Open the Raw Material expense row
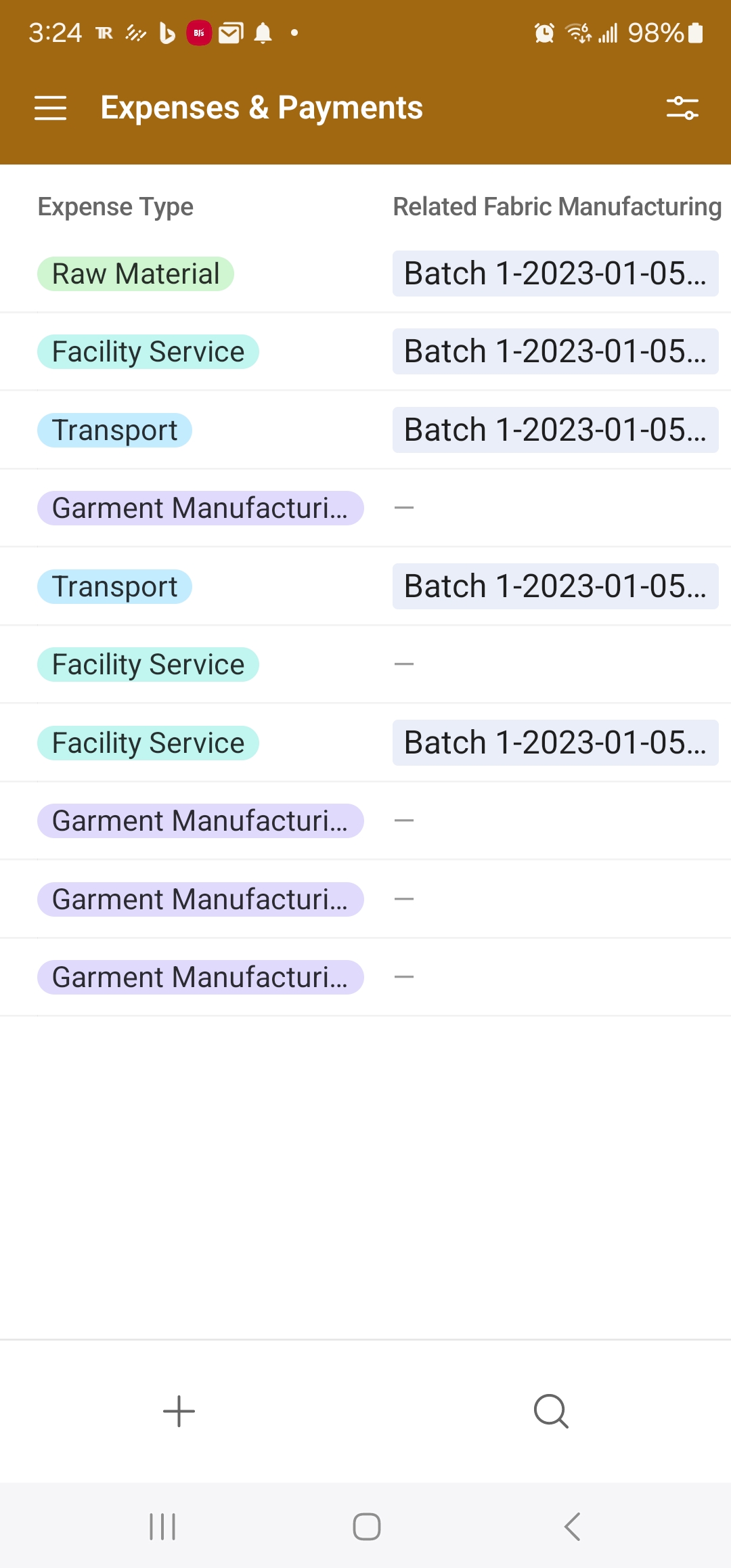 135,274
